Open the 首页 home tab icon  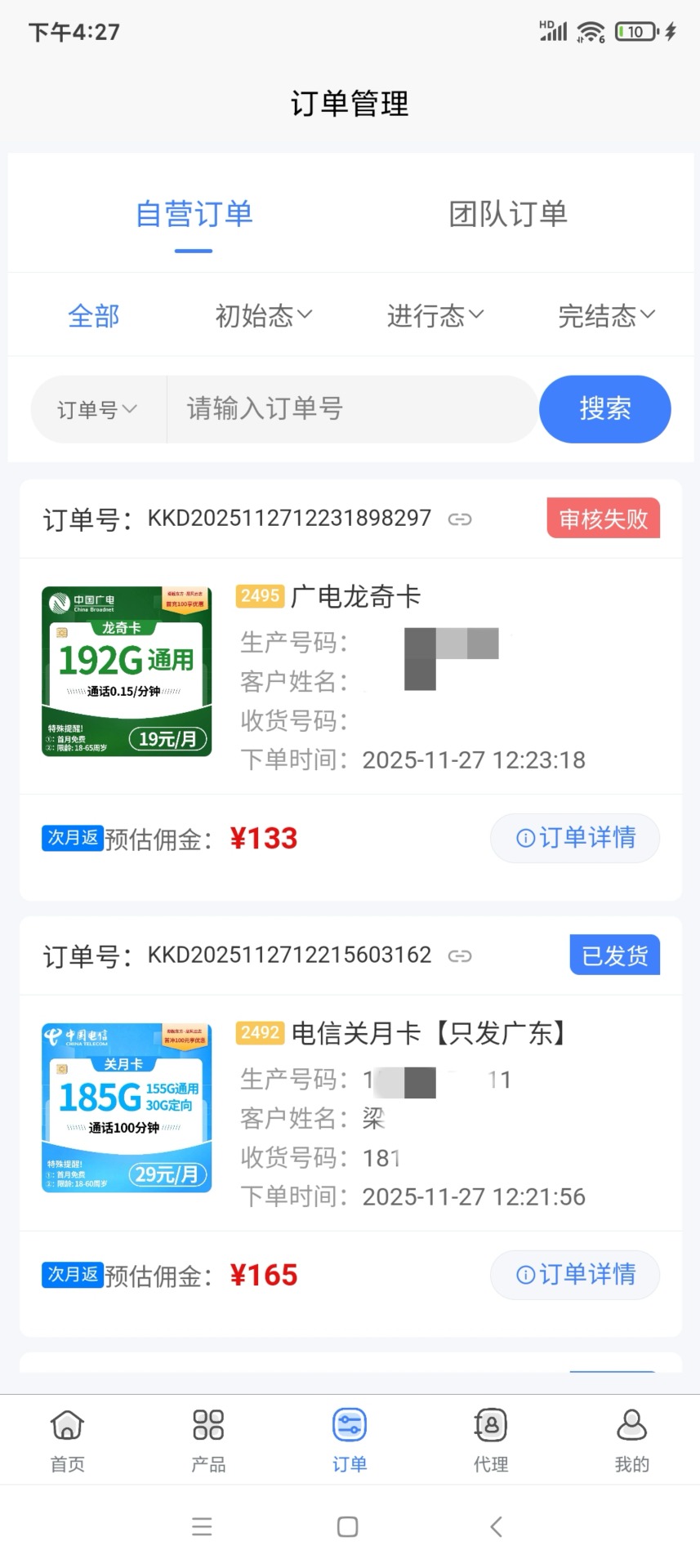pos(65,1440)
